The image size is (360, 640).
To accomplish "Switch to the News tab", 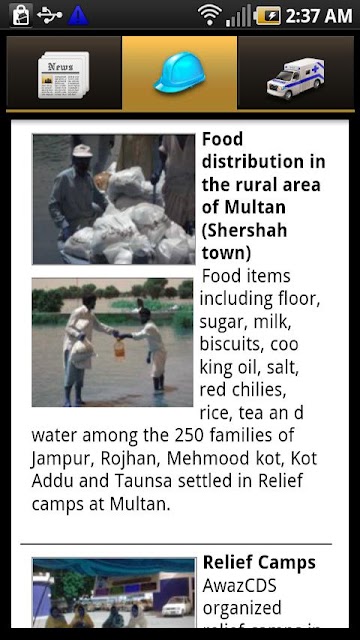I will tap(64, 73).
